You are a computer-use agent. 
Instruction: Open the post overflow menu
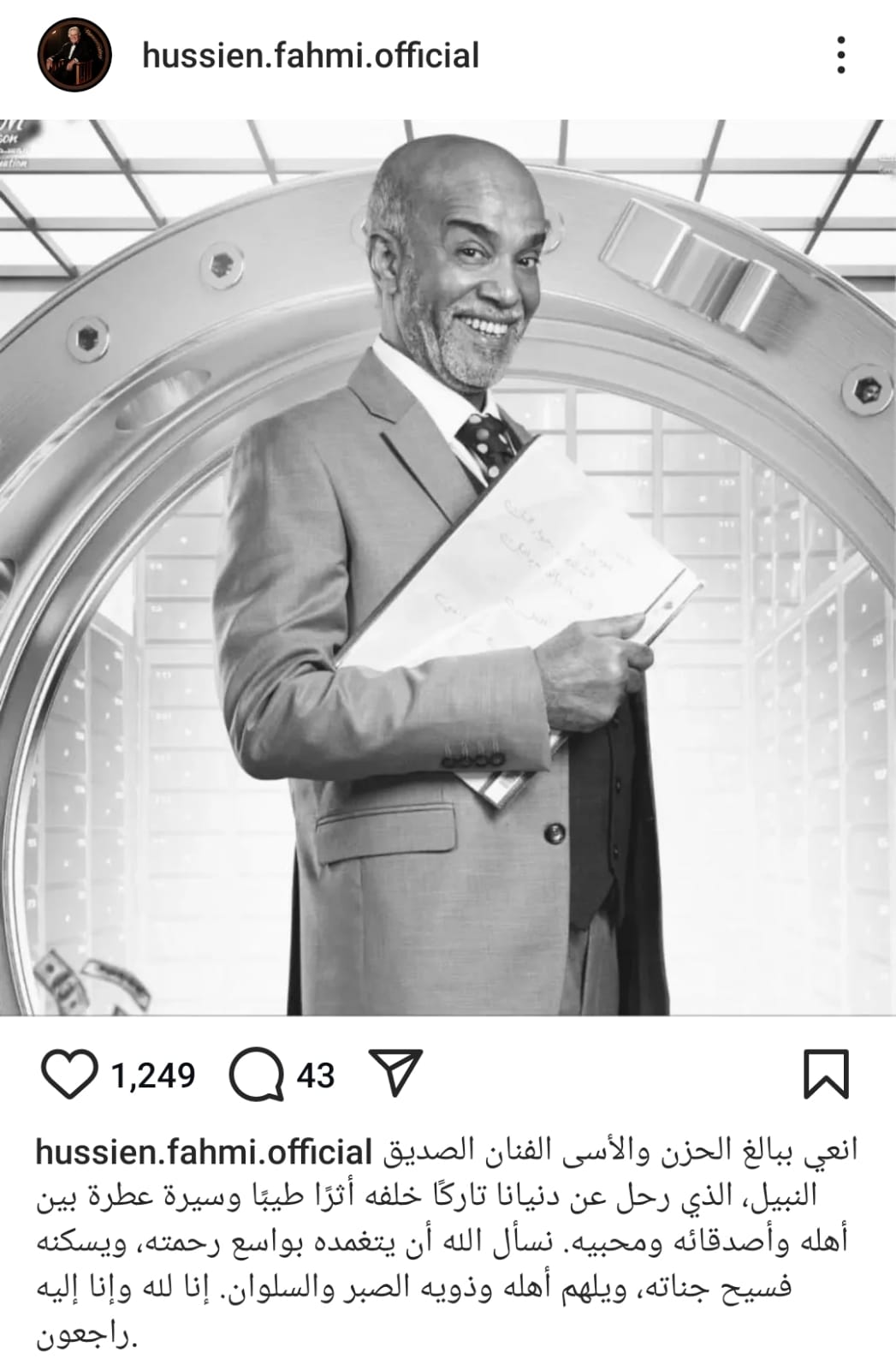pos(841,56)
